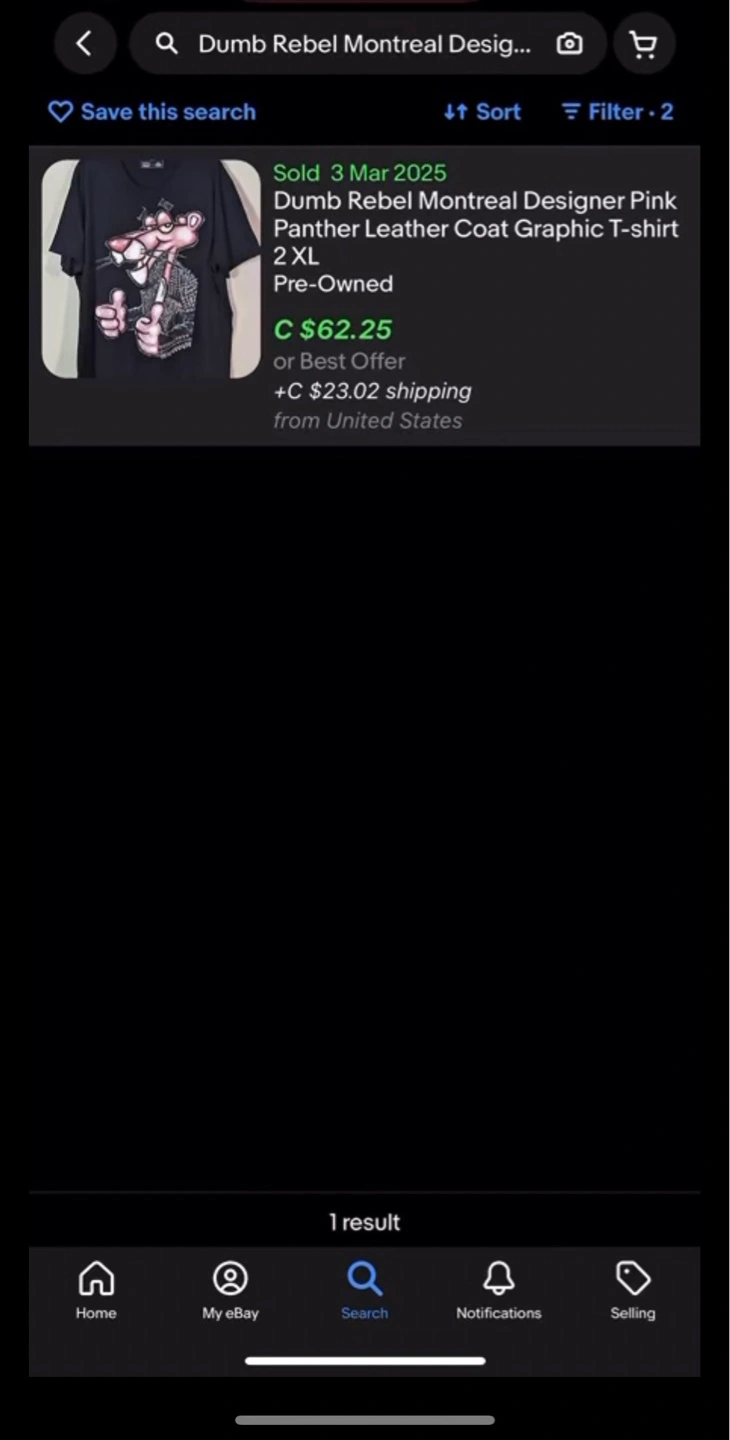
Task: Go to the Home tab
Action: (x=96, y=1290)
